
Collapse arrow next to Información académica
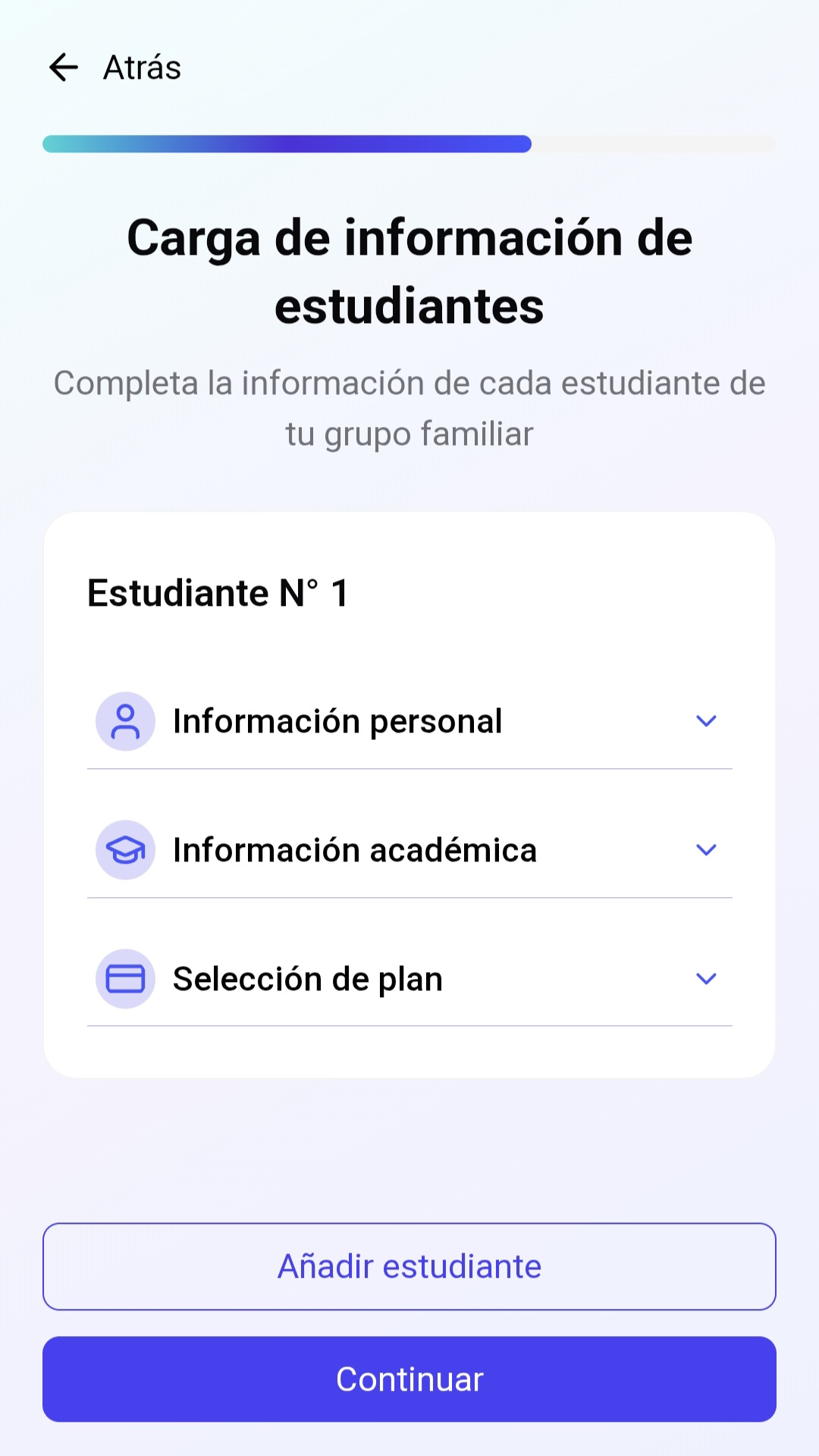pyautogui.click(x=706, y=849)
